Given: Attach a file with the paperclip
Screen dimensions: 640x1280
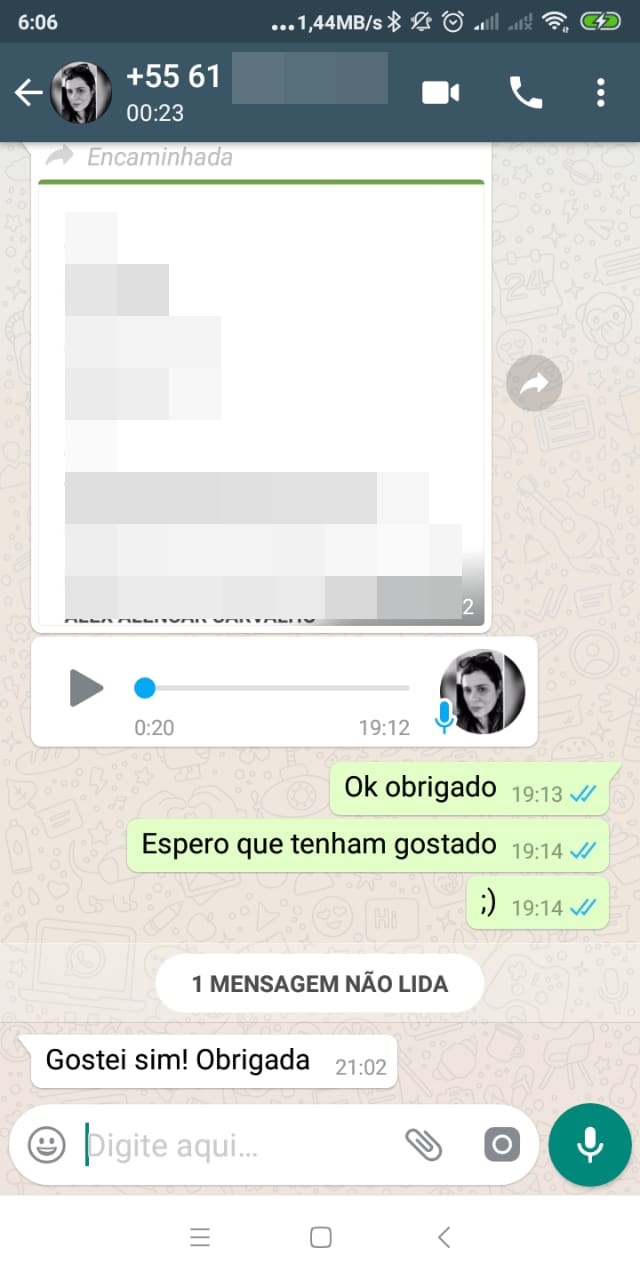Looking at the screenshot, I should coord(423,1144).
